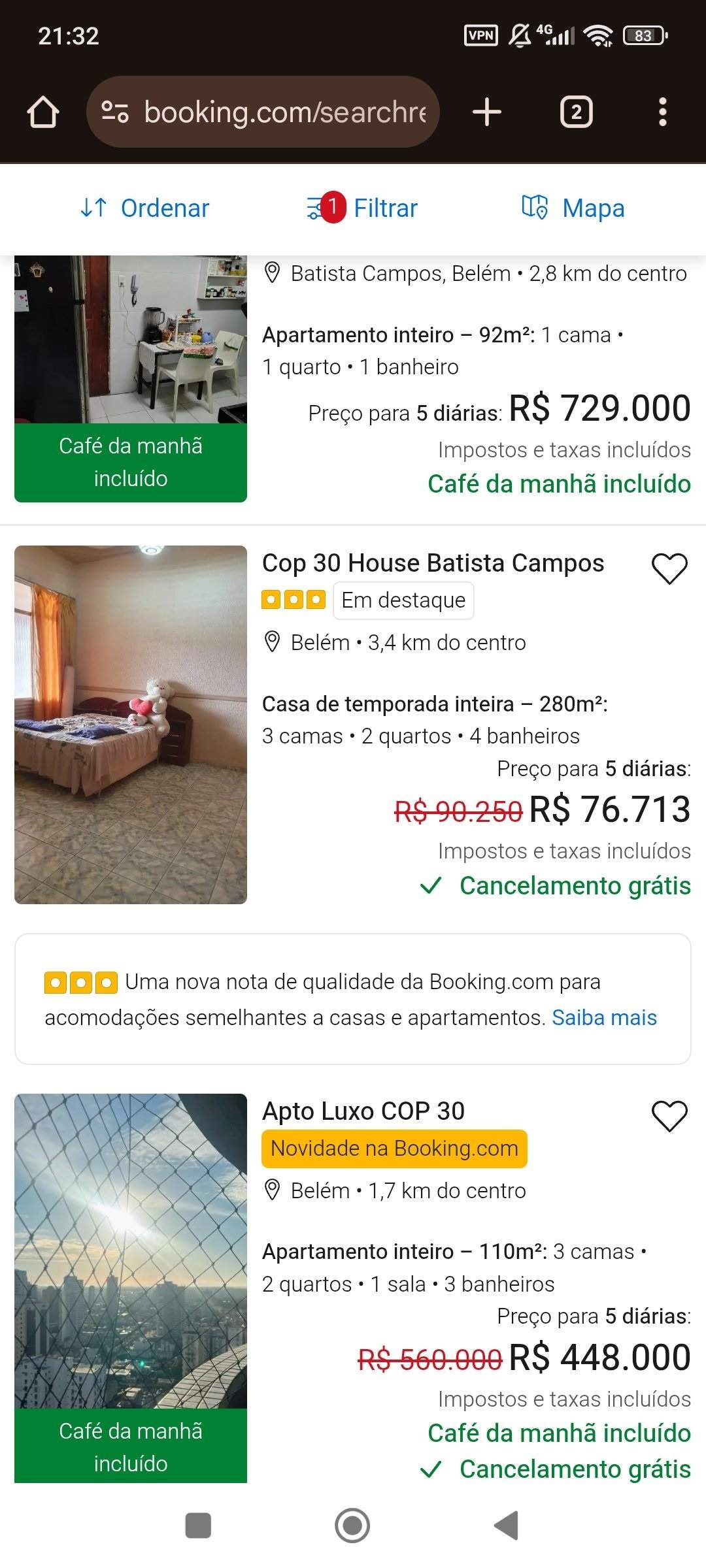Open the browser overflow menu
Viewport: 706px width, 1568px height.
(662, 112)
